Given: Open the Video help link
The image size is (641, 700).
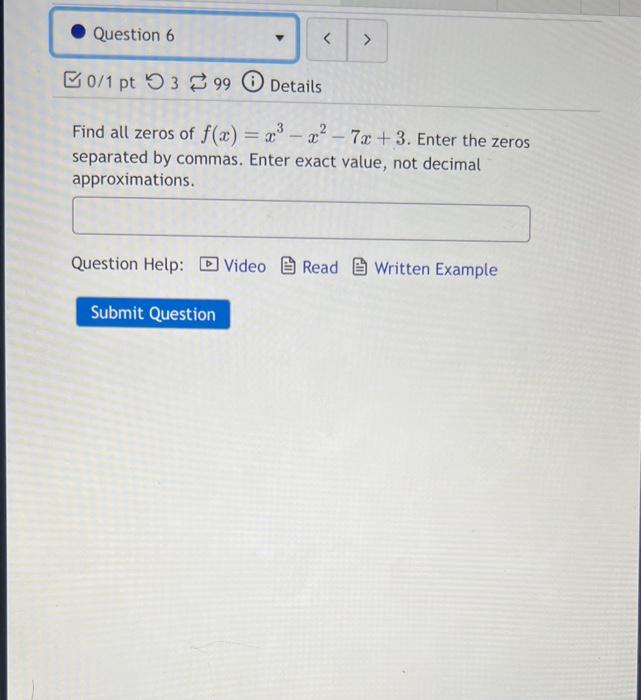Looking at the screenshot, I should pyautogui.click(x=234, y=266).
